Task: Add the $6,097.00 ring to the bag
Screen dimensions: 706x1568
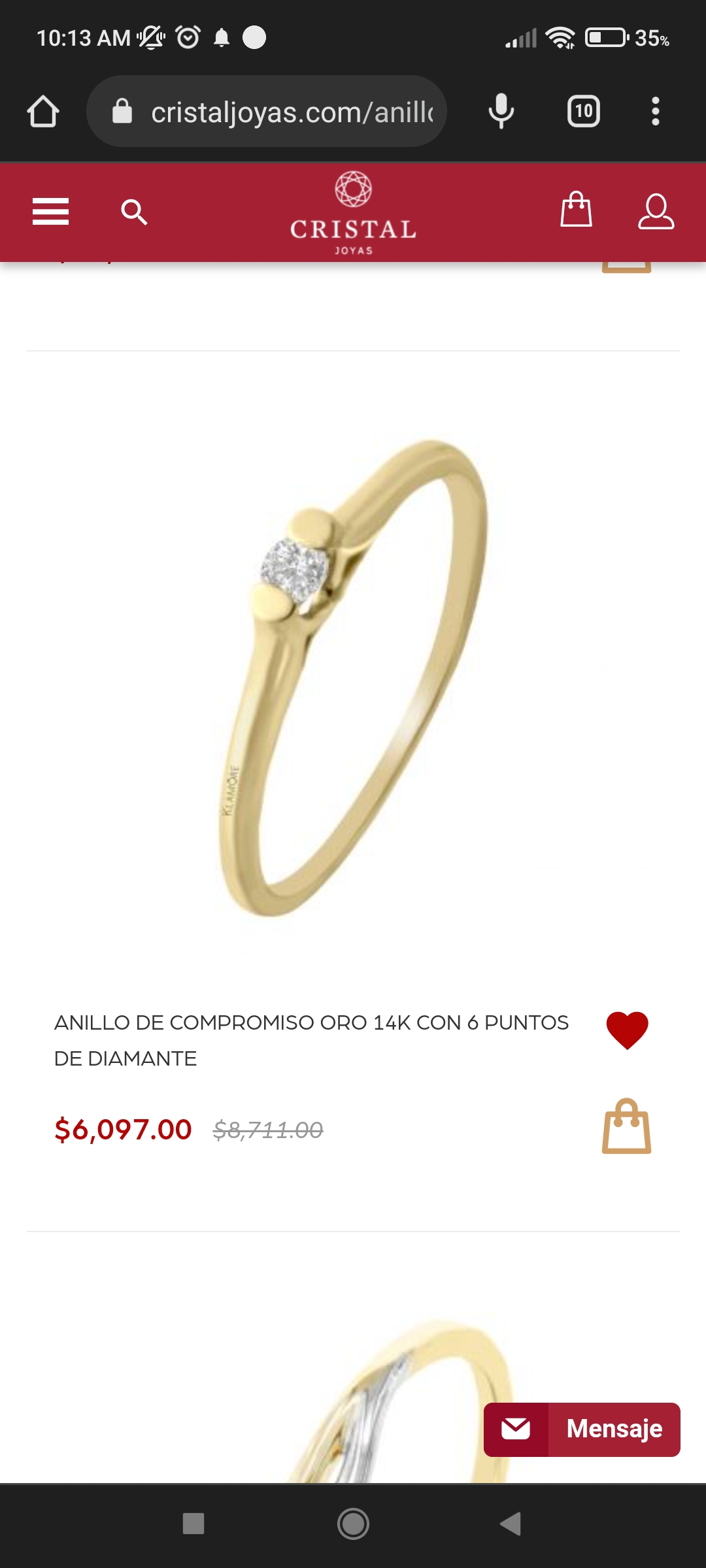Action: point(626,1126)
